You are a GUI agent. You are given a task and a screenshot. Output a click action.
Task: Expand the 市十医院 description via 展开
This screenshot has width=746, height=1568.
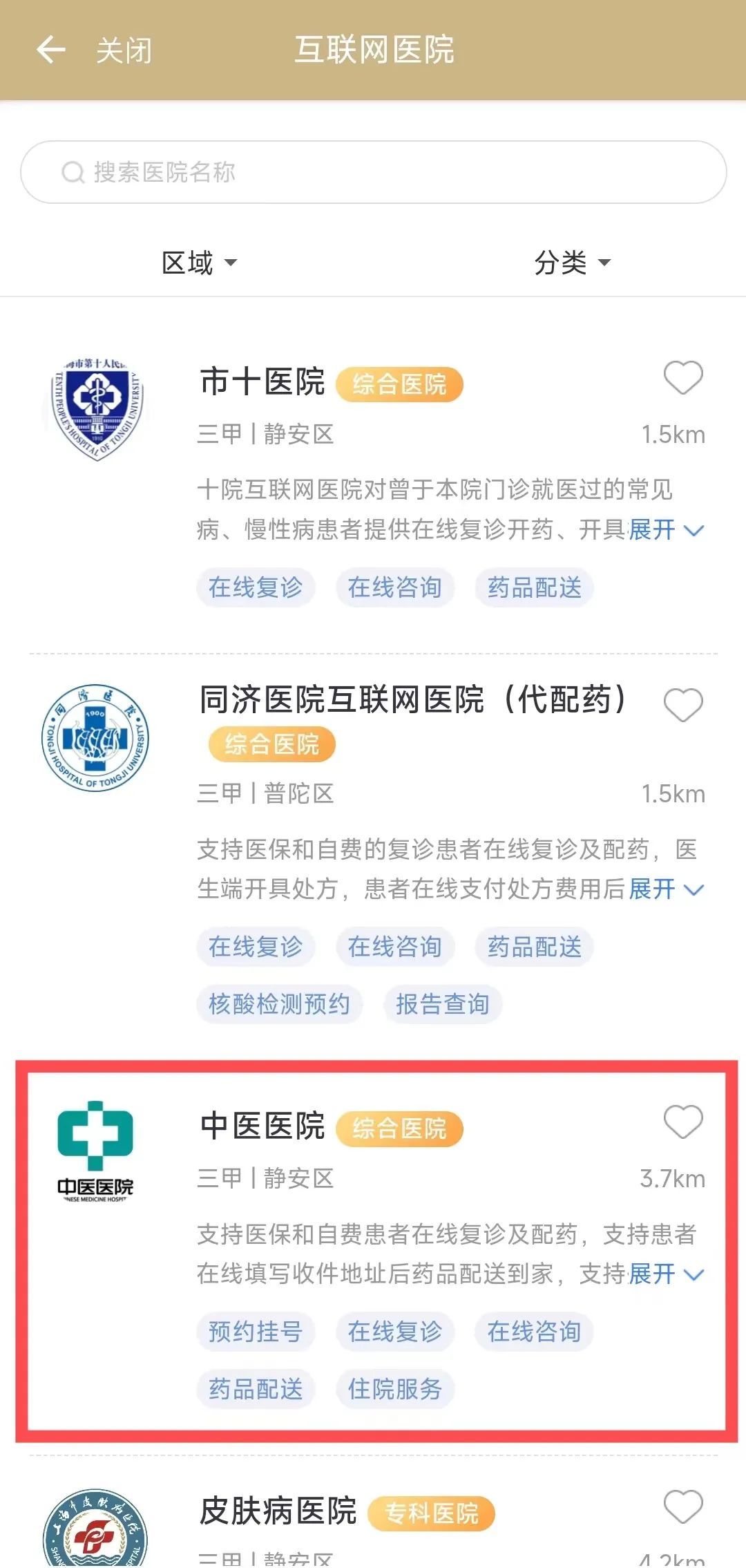[665, 530]
